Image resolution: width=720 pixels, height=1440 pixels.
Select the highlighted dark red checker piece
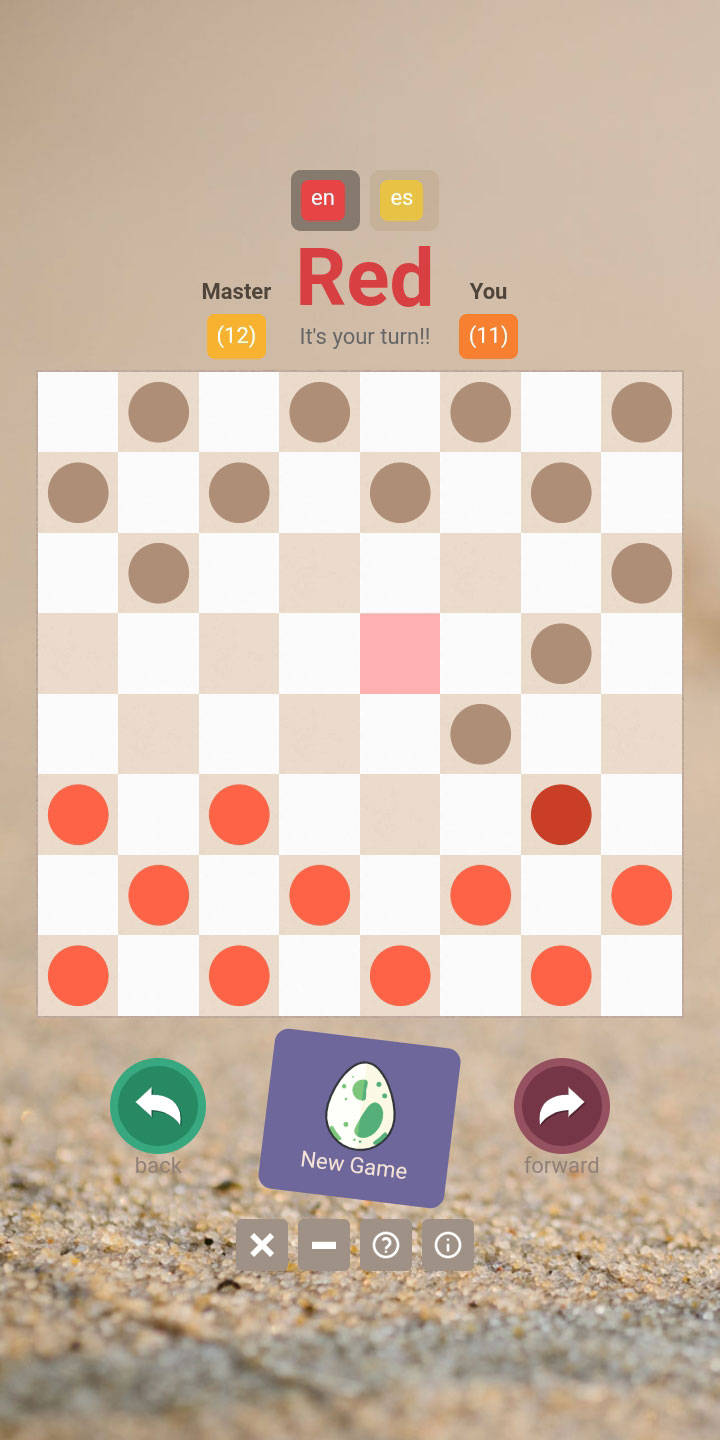pyautogui.click(x=561, y=814)
